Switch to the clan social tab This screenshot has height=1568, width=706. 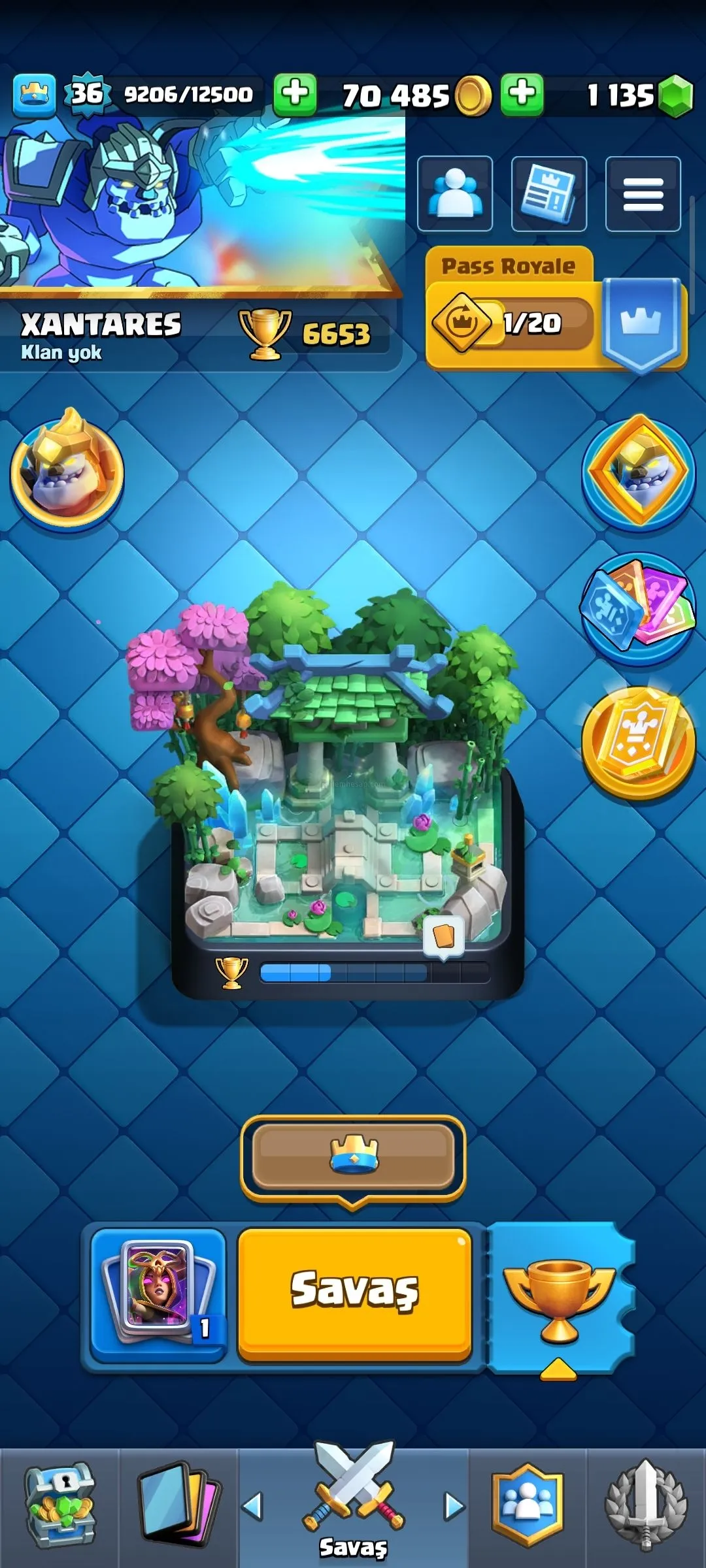(x=527, y=1506)
